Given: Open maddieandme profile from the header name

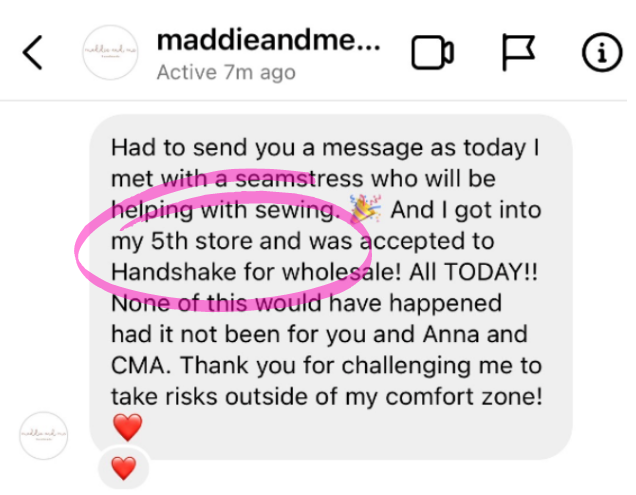Looking at the screenshot, I should (269, 43).
